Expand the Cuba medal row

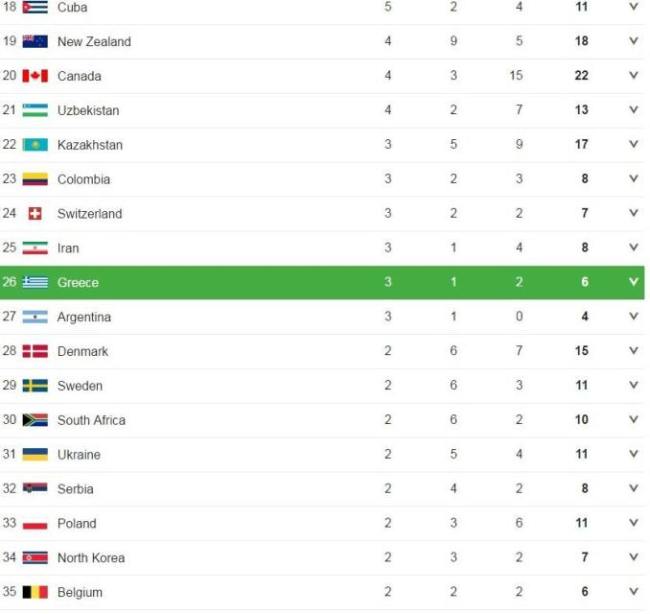633,7
